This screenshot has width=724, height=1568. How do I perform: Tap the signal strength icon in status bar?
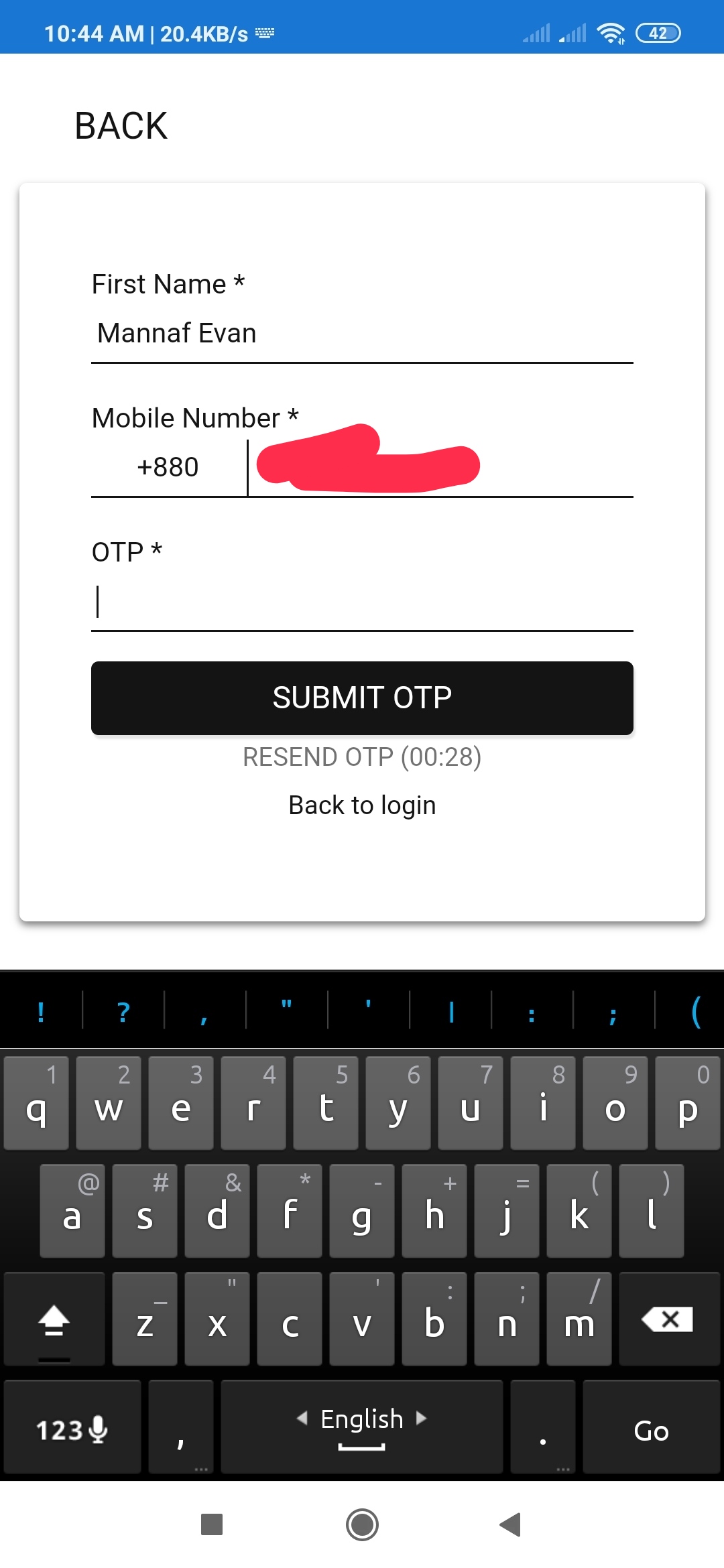[536, 31]
